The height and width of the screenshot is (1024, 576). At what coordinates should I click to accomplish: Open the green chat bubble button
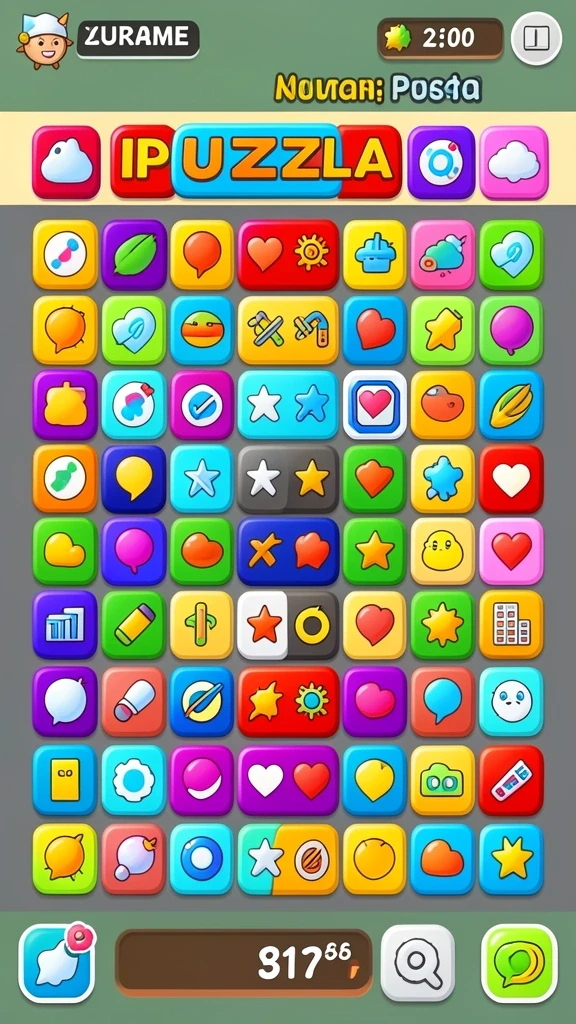519,963
